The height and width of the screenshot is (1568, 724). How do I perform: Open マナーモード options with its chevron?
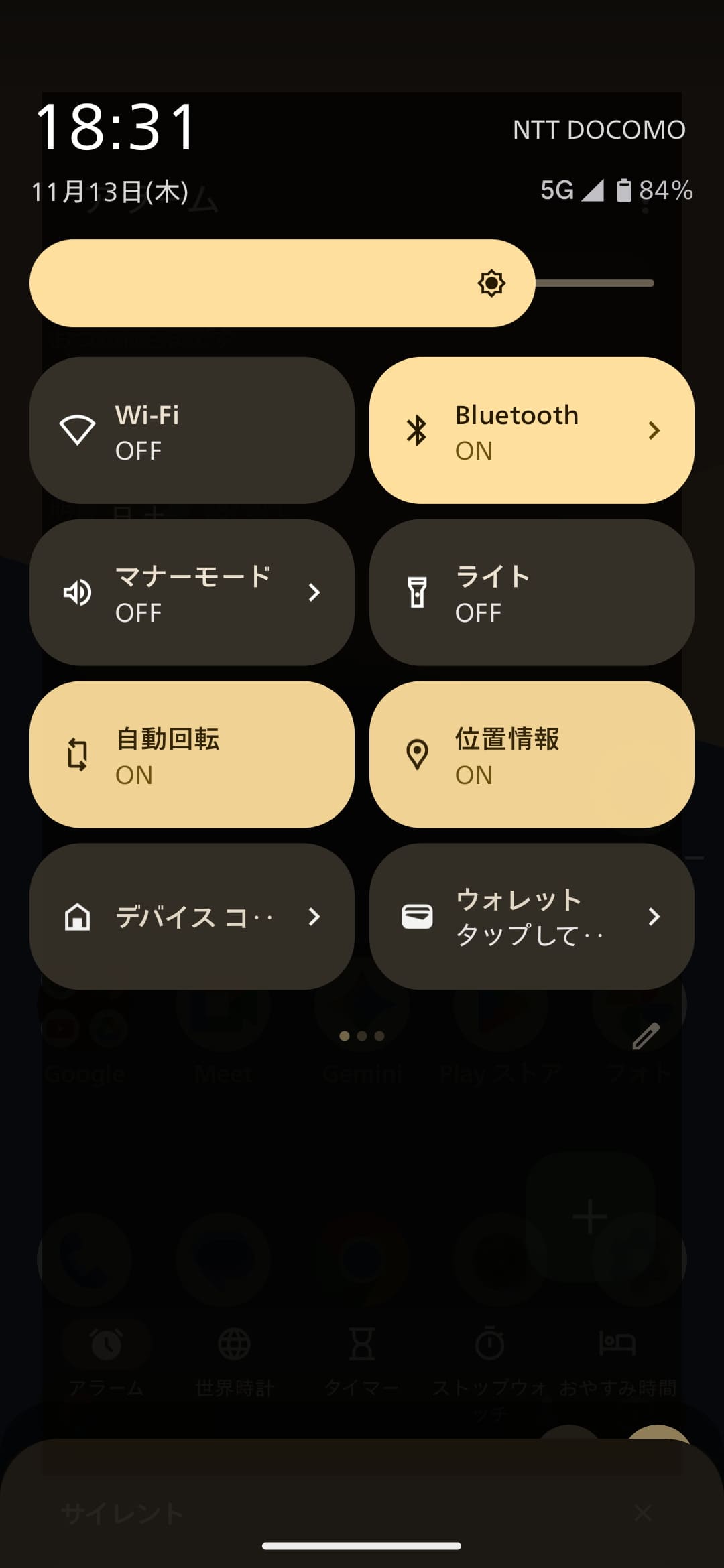314,592
